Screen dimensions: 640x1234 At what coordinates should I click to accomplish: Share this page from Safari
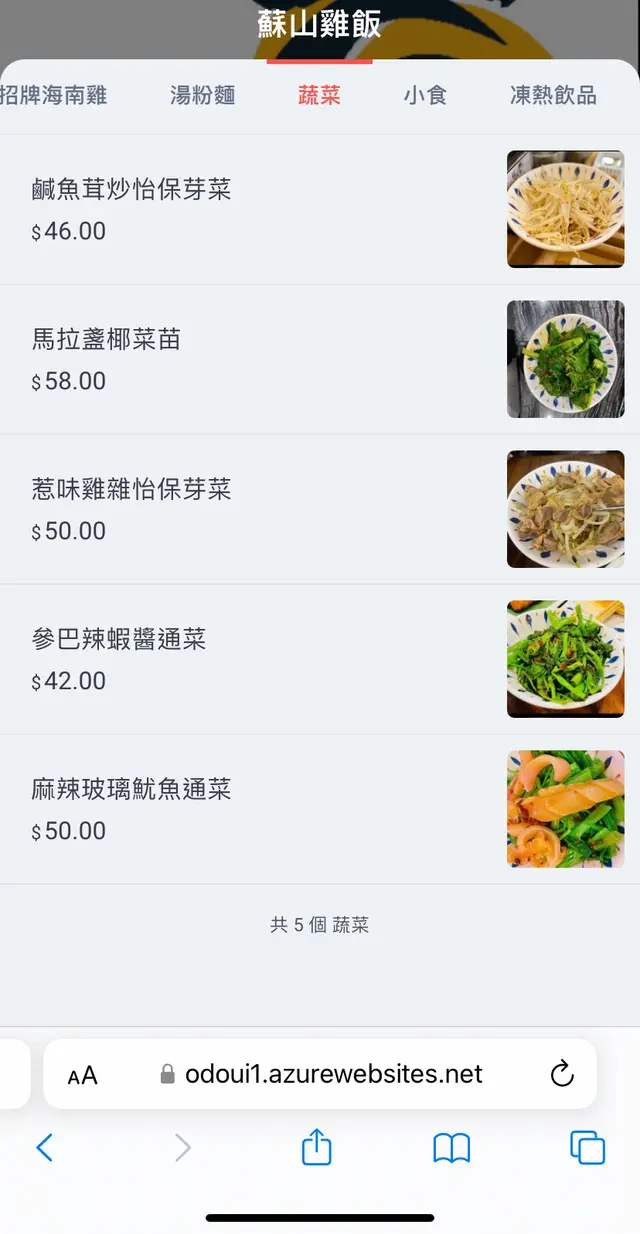pyautogui.click(x=316, y=1146)
